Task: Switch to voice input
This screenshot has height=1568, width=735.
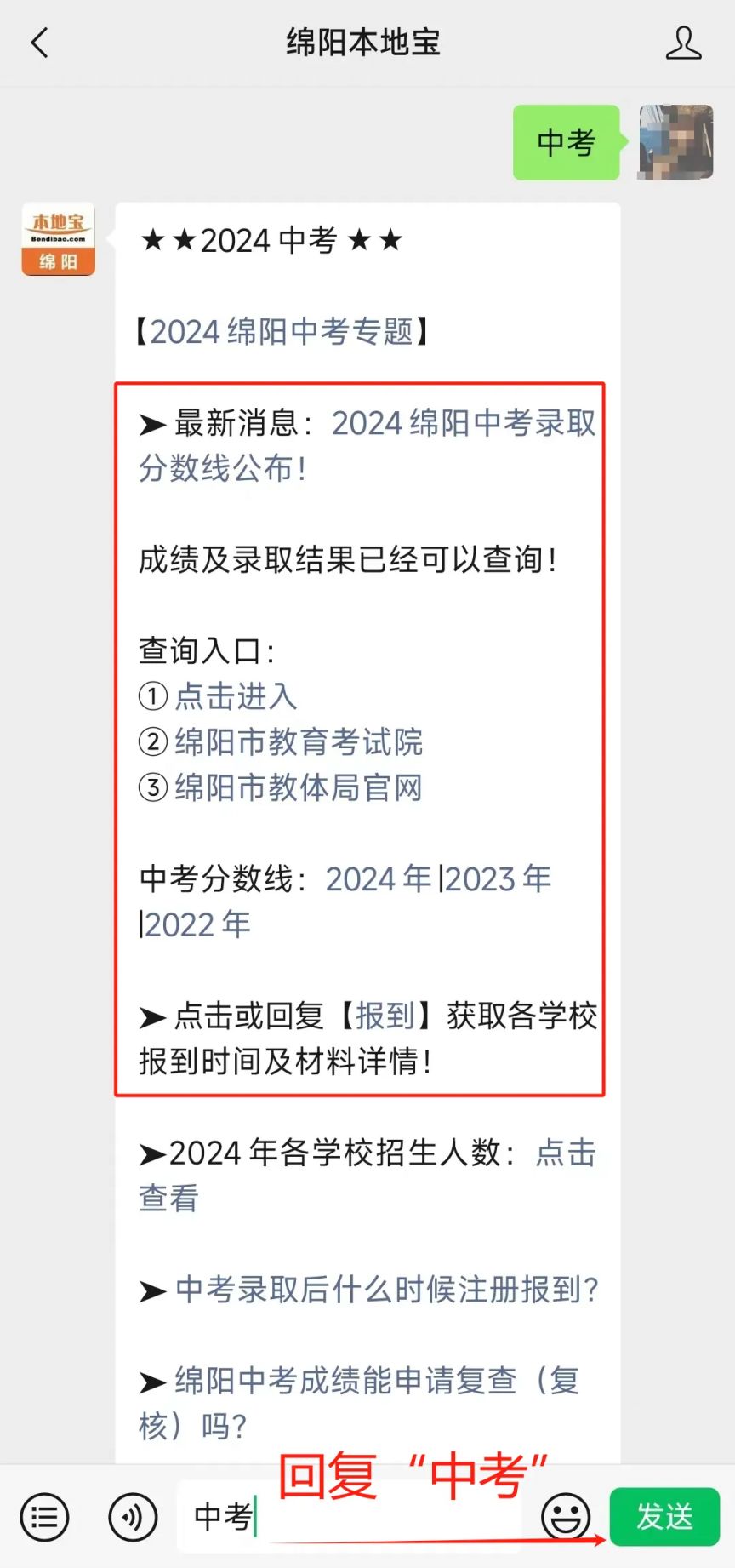Action: pyautogui.click(x=133, y=1517)
